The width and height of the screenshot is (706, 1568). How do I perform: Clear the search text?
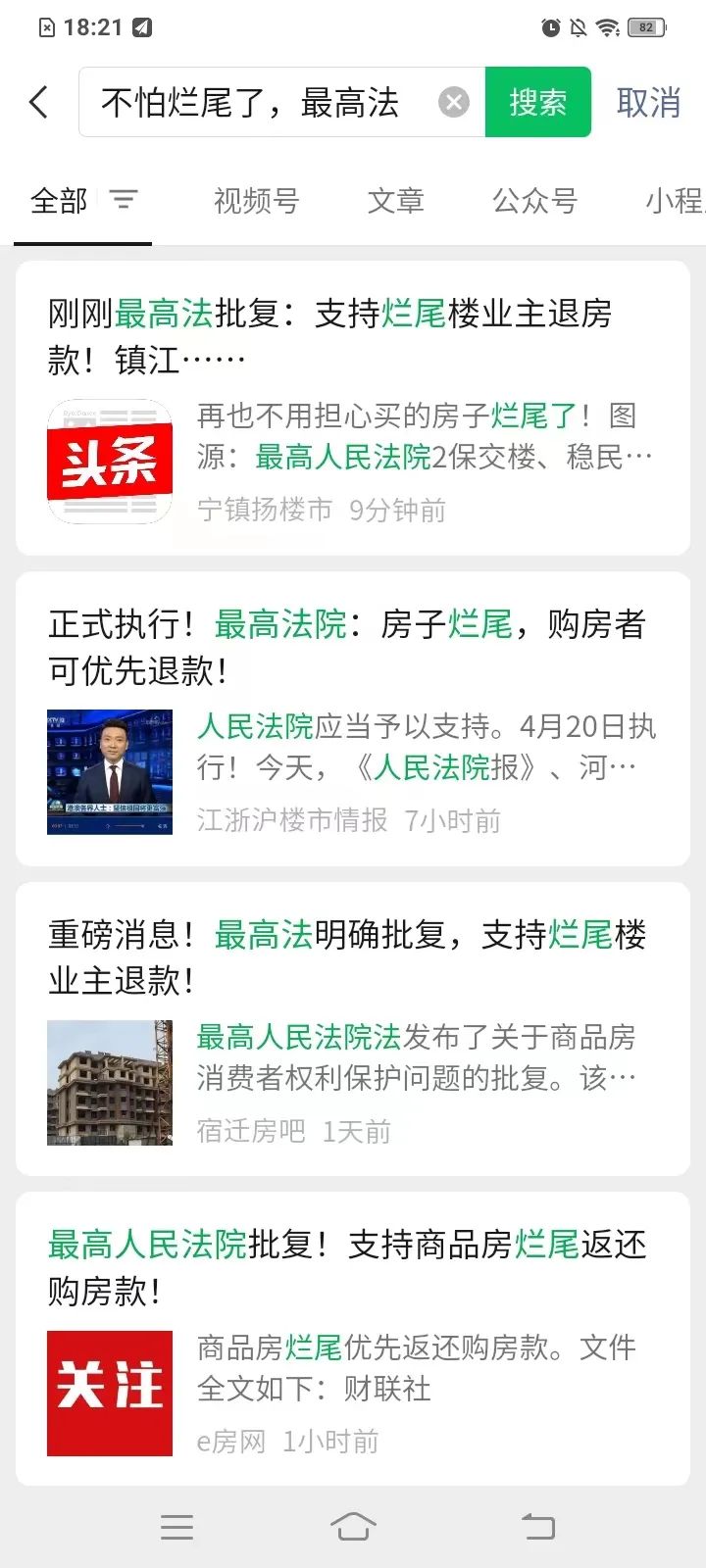pos(453,102)
